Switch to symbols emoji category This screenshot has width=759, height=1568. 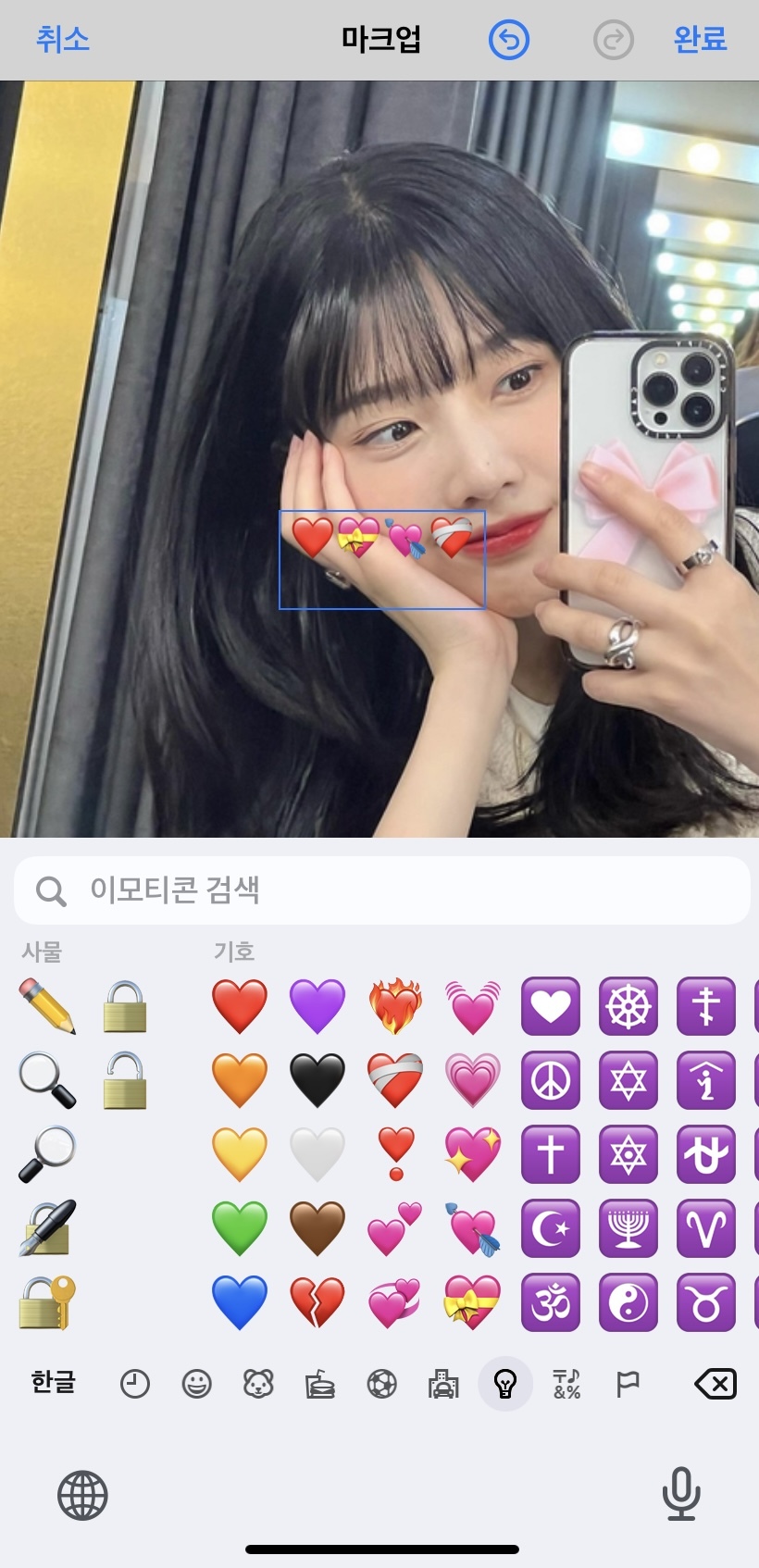tap(566, 1385)
